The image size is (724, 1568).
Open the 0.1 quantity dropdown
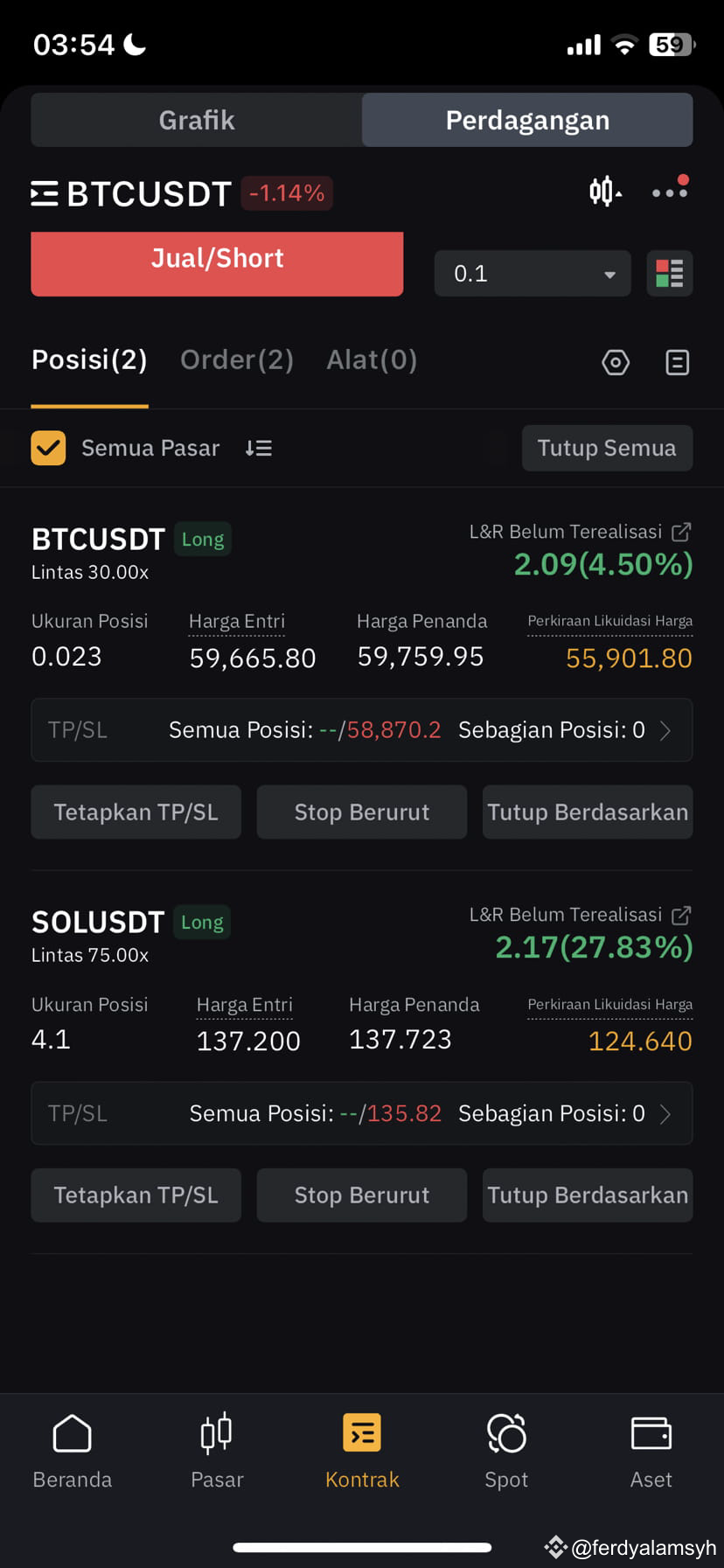point(532,273)
